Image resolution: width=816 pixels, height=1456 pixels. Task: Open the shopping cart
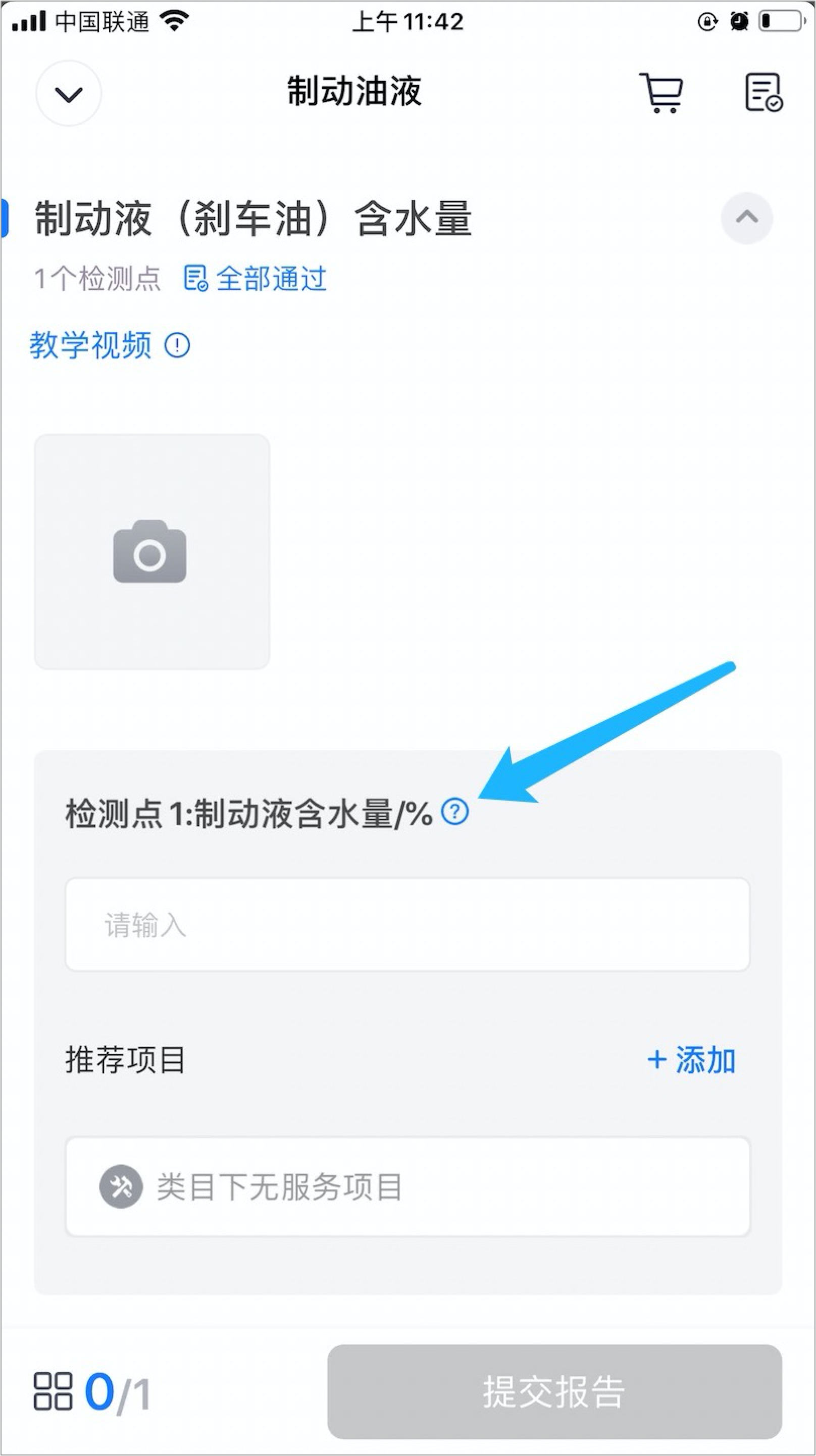[x=660, y=93]
